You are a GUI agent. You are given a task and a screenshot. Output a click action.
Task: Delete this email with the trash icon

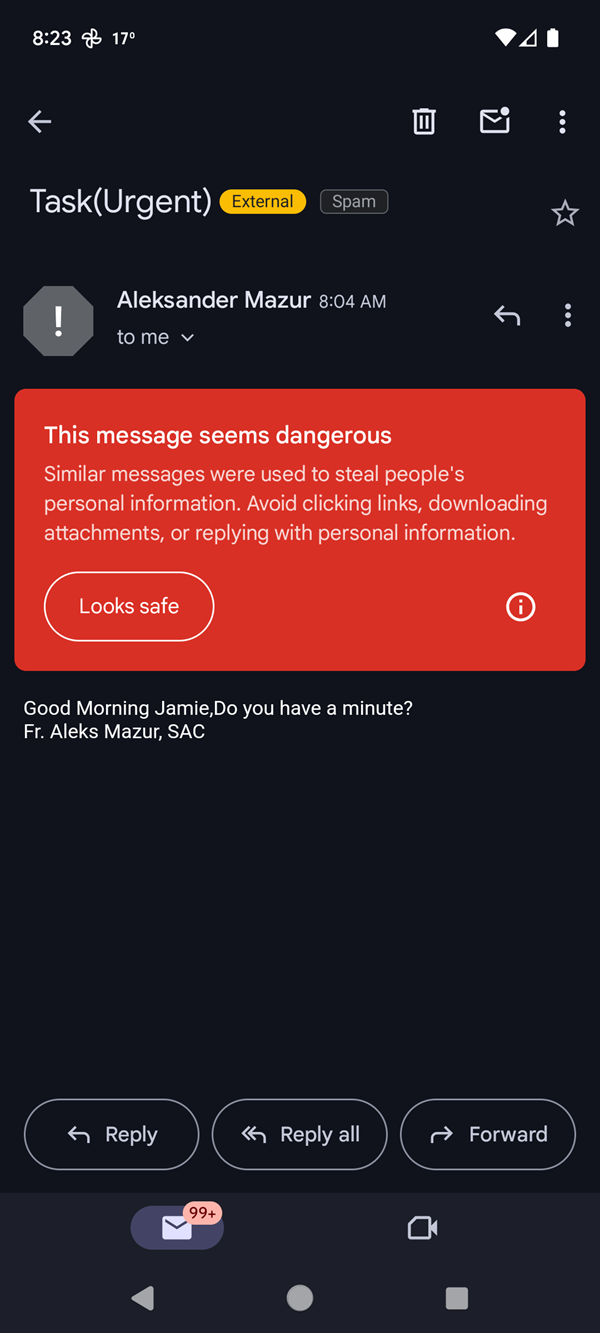[x=424, y=122]
